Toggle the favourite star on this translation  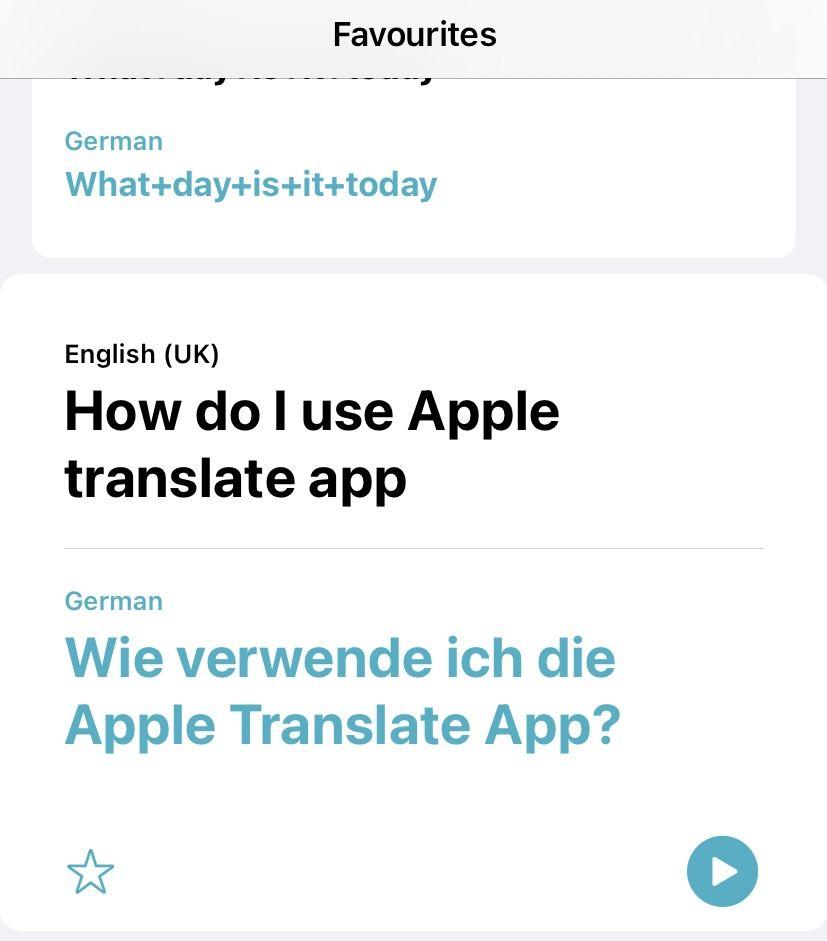91,872
